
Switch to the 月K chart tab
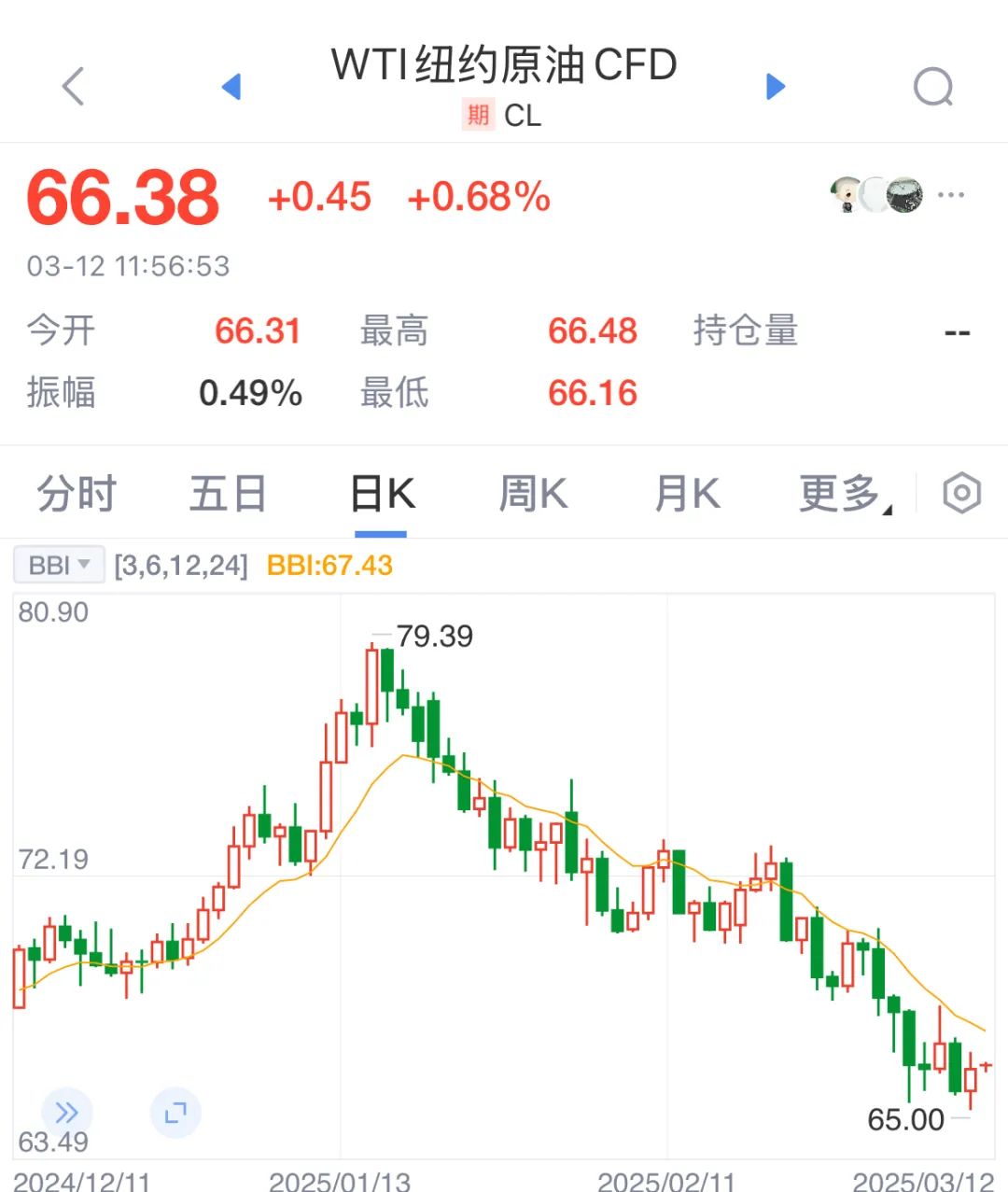pos(687,494)
